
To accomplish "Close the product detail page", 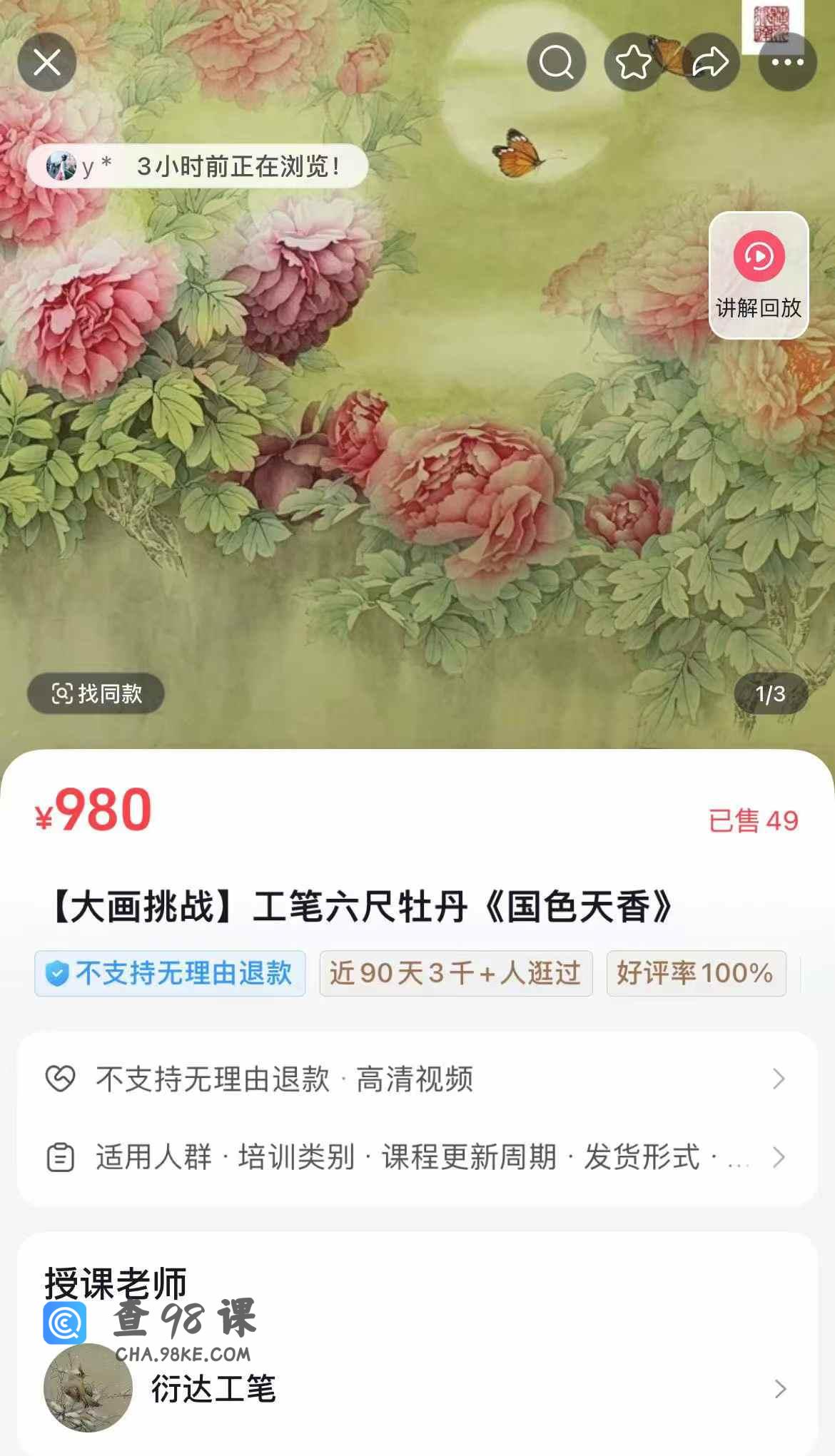I will tap(47, 63).
